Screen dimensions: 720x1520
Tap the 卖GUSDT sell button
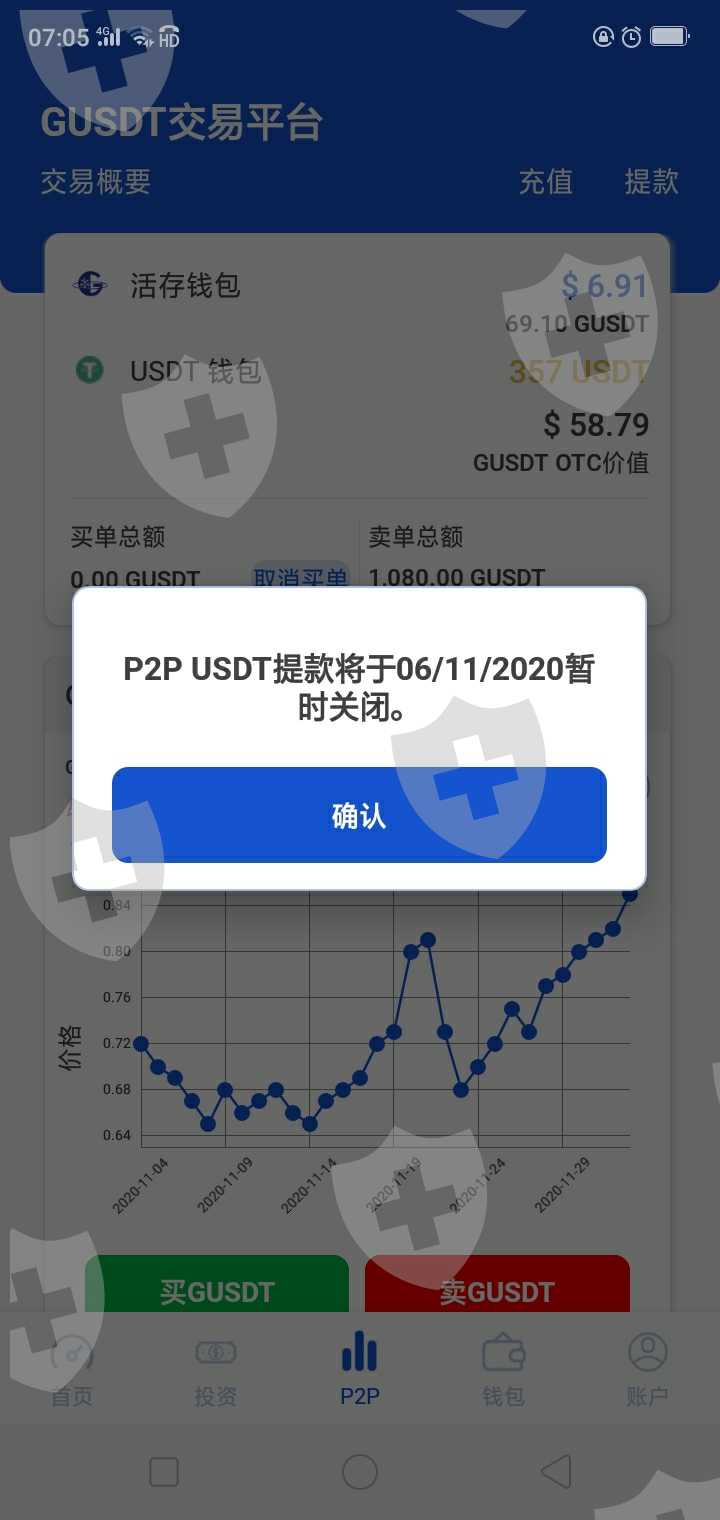[497, 1284]
